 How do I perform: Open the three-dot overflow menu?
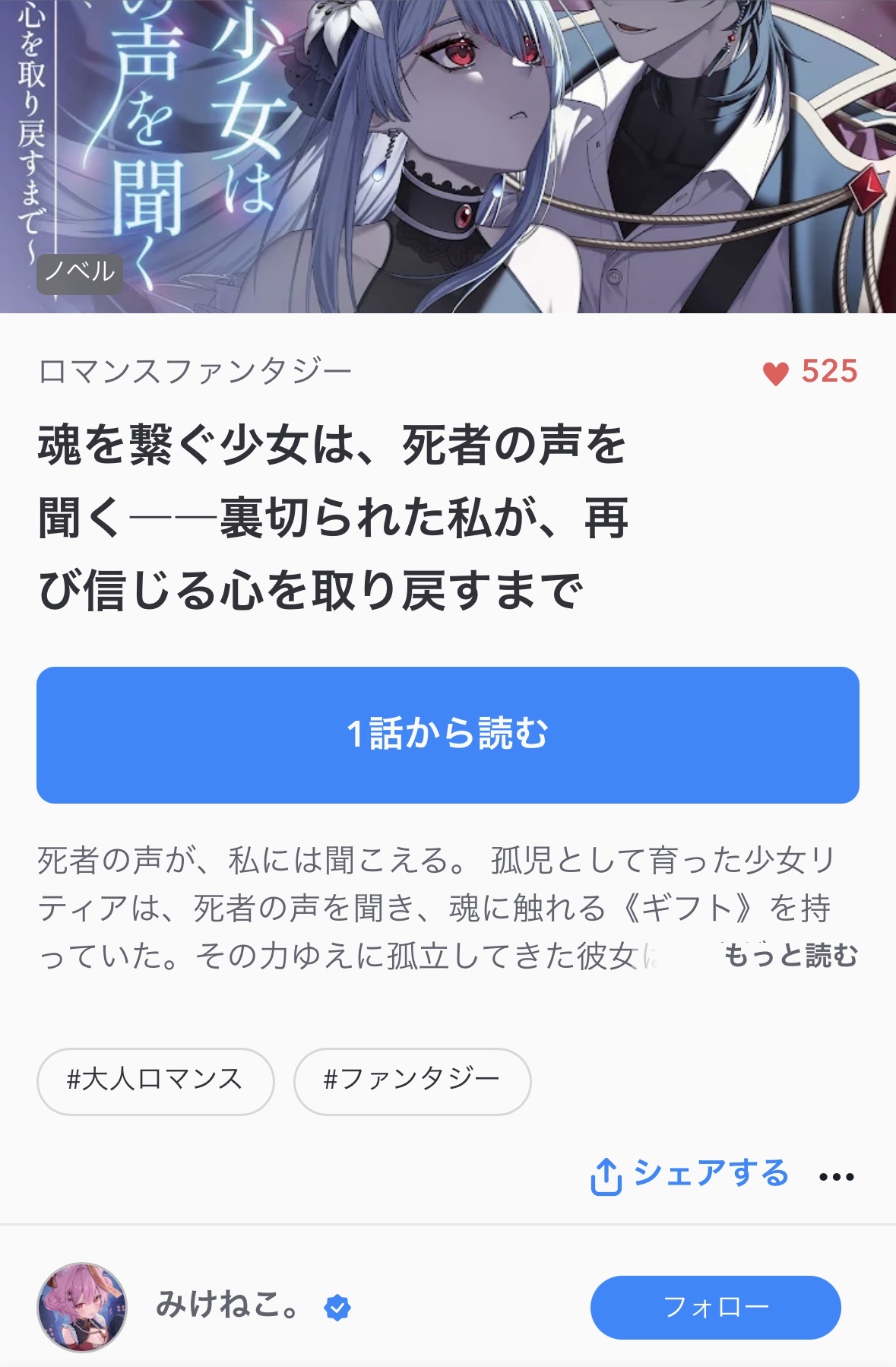tap(836, 1177)
